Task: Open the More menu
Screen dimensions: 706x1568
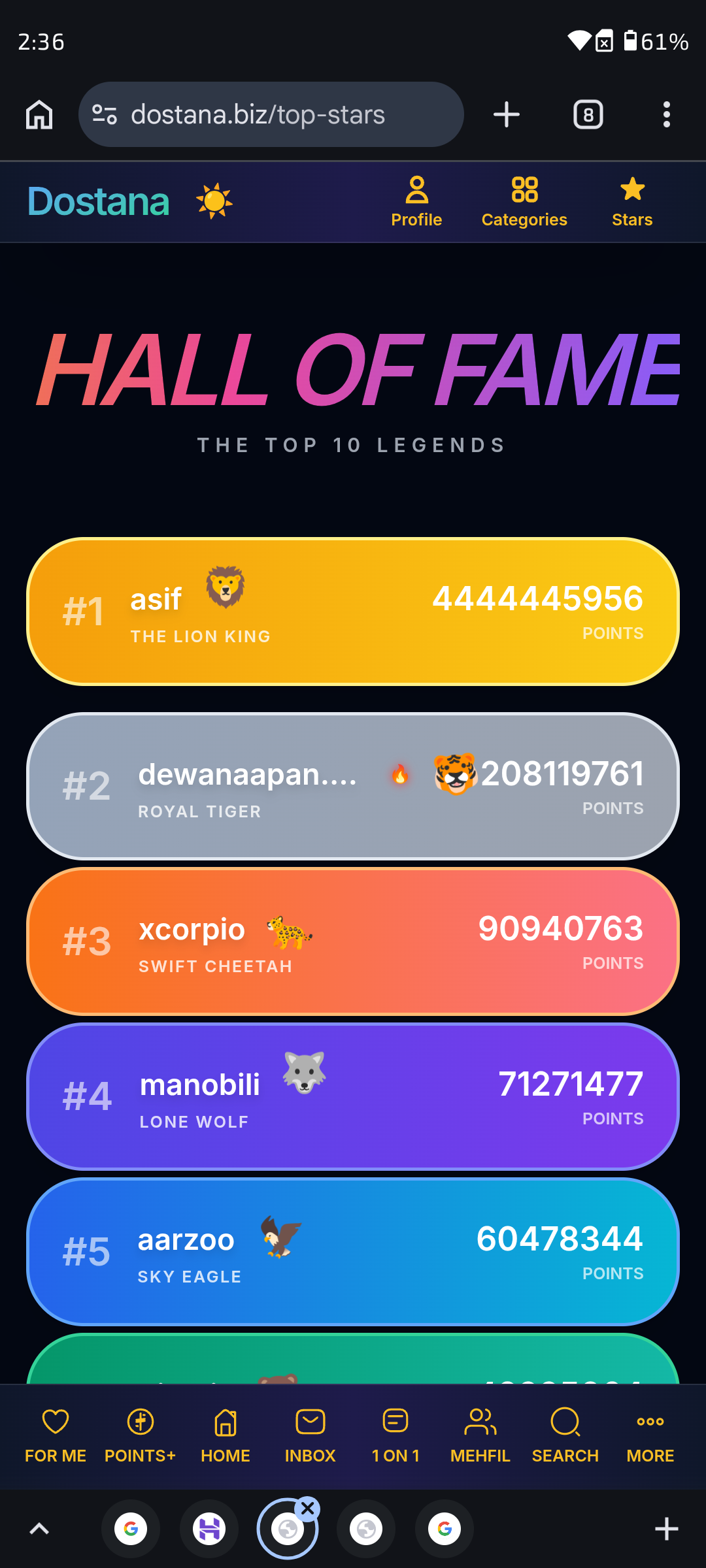Action: pyautogui.click(x=650, y=1436)
